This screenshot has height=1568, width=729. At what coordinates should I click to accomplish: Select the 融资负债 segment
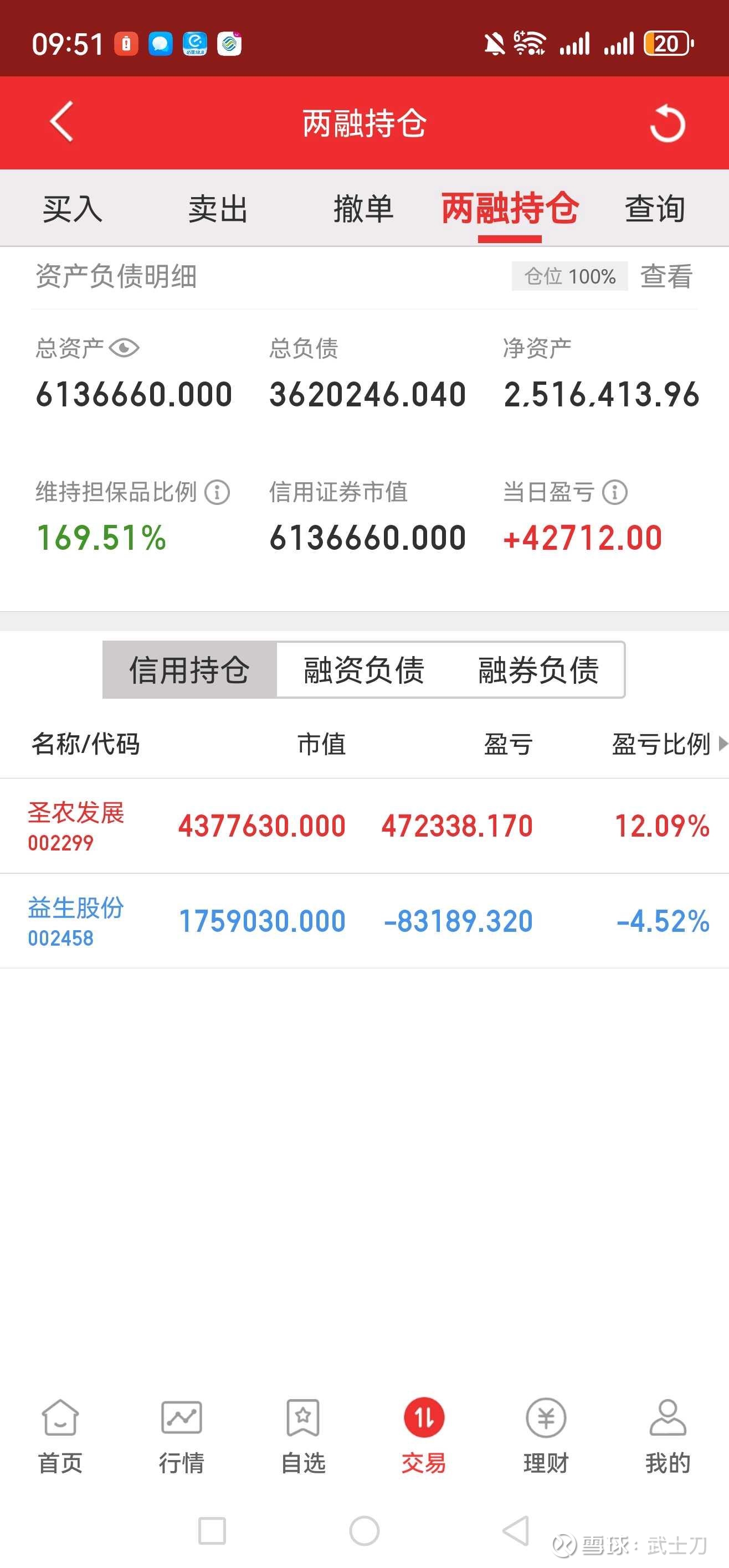coord(363,669)
